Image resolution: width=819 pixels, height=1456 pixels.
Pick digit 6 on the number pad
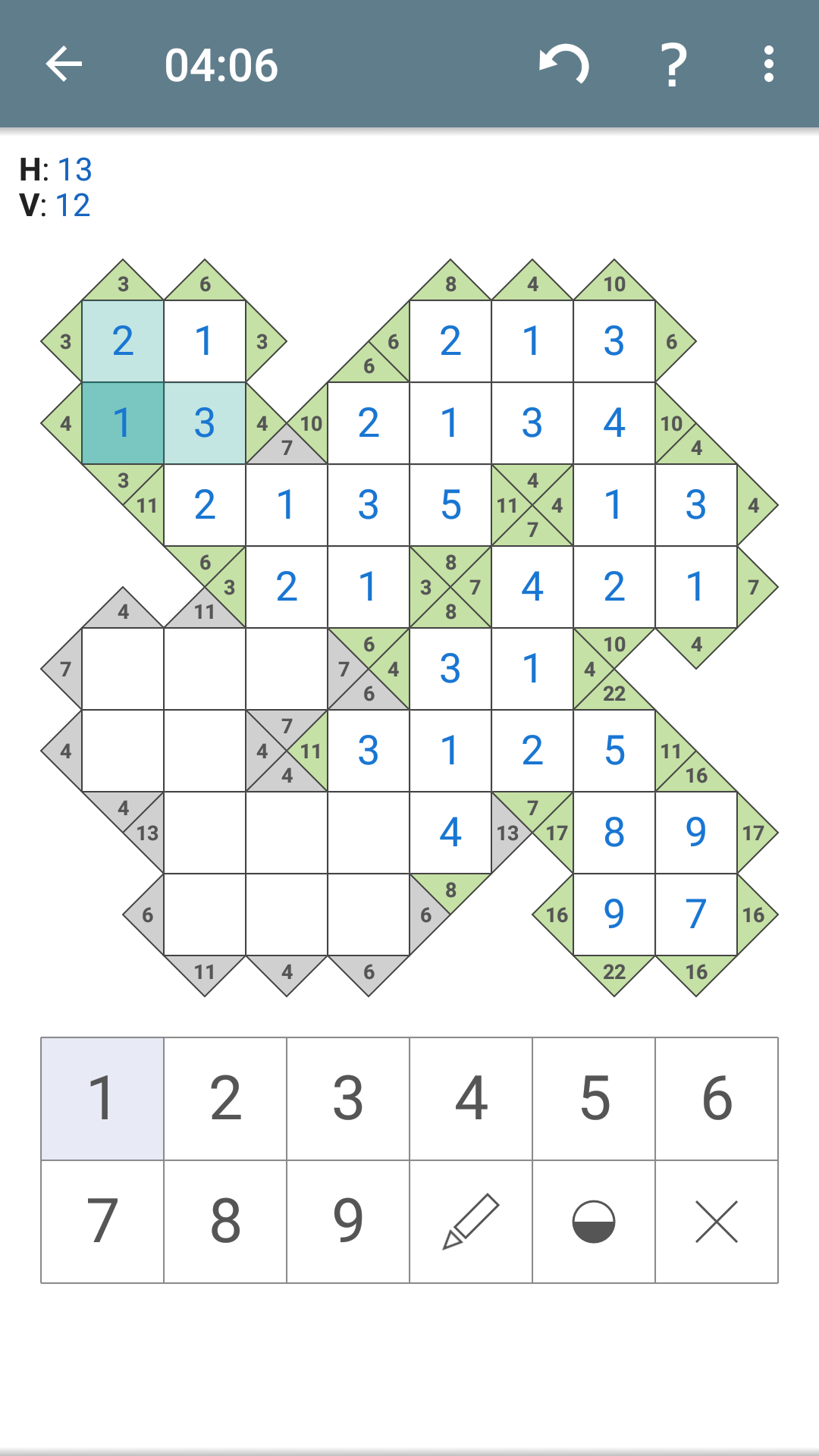click(x=717, y=1099)
